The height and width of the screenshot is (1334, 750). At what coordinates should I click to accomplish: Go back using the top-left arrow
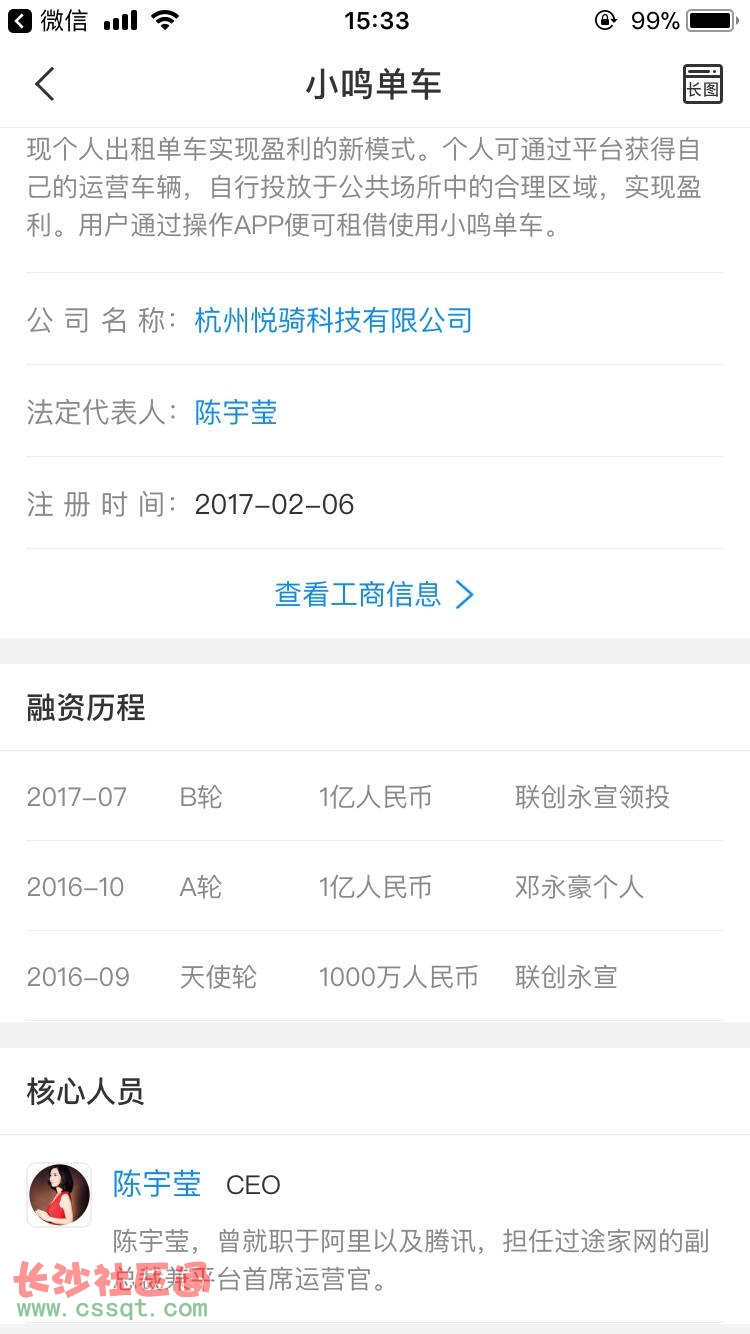[45, 84]
